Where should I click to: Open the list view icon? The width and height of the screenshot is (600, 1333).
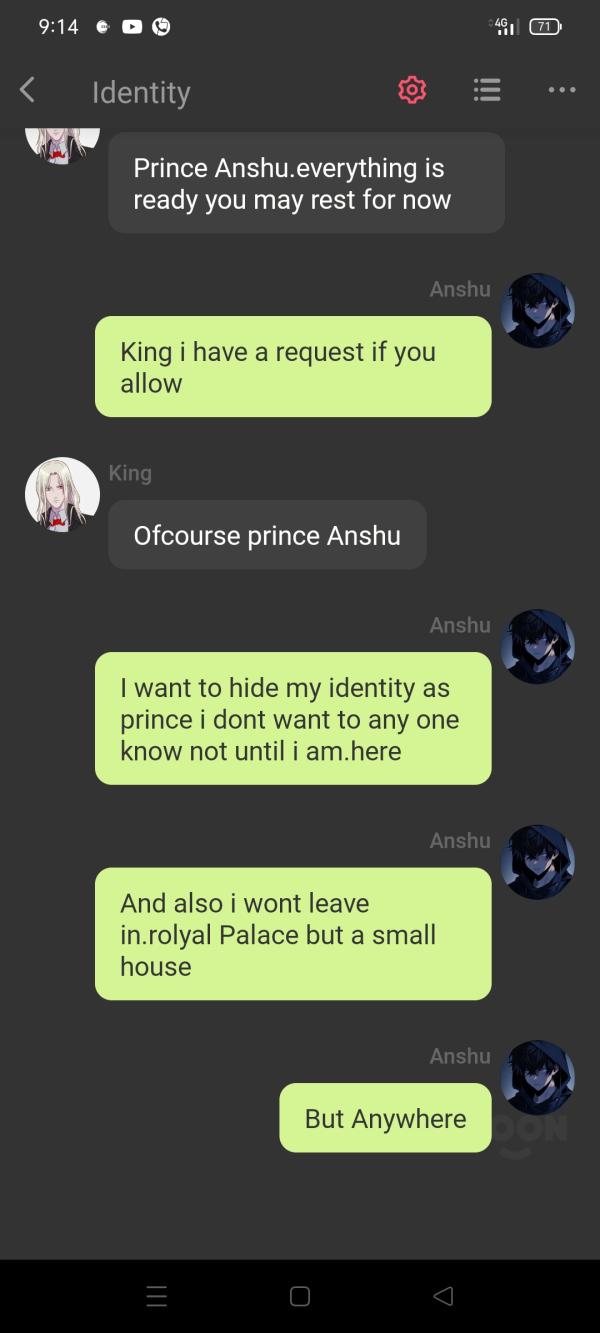[487, 90]
